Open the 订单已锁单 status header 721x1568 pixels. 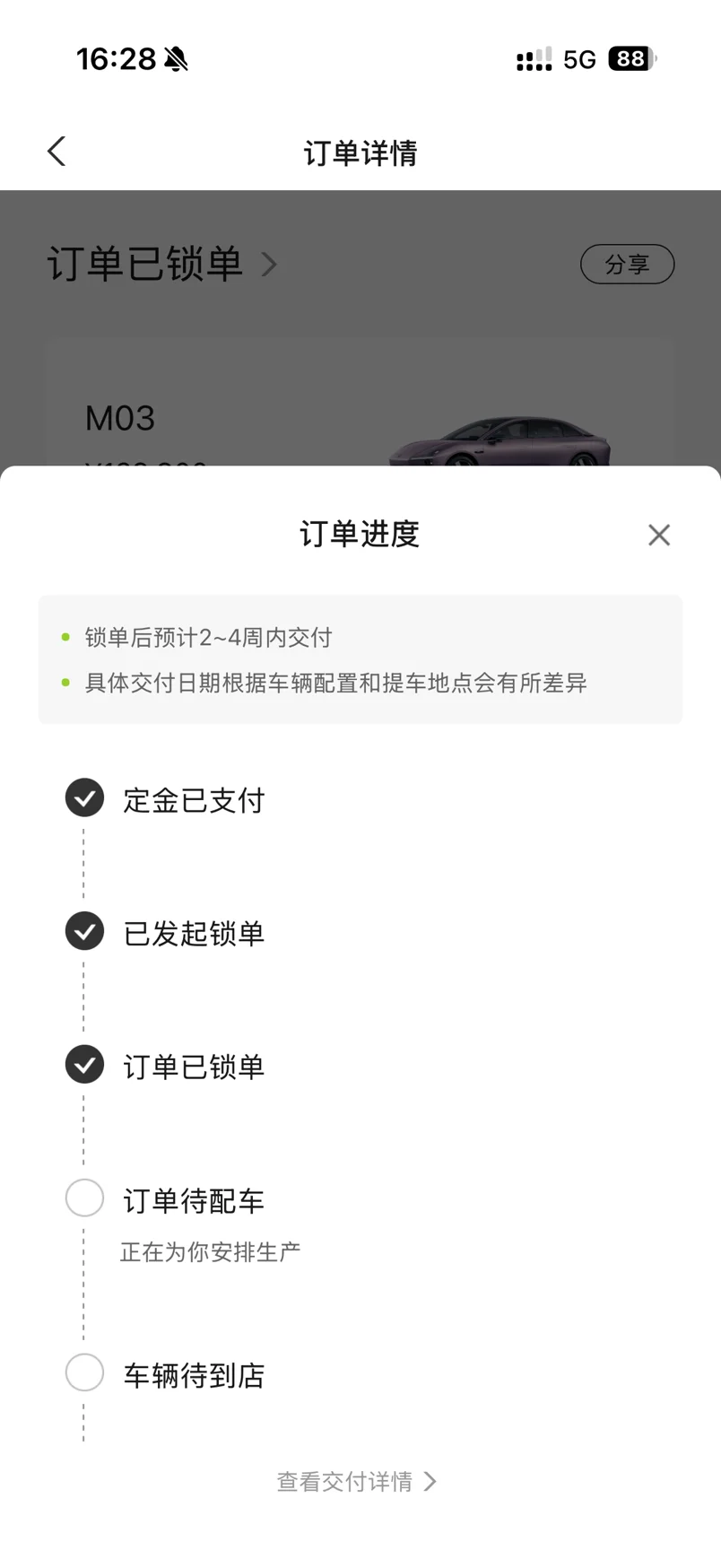pyautogui.click(x=162, y=264)
